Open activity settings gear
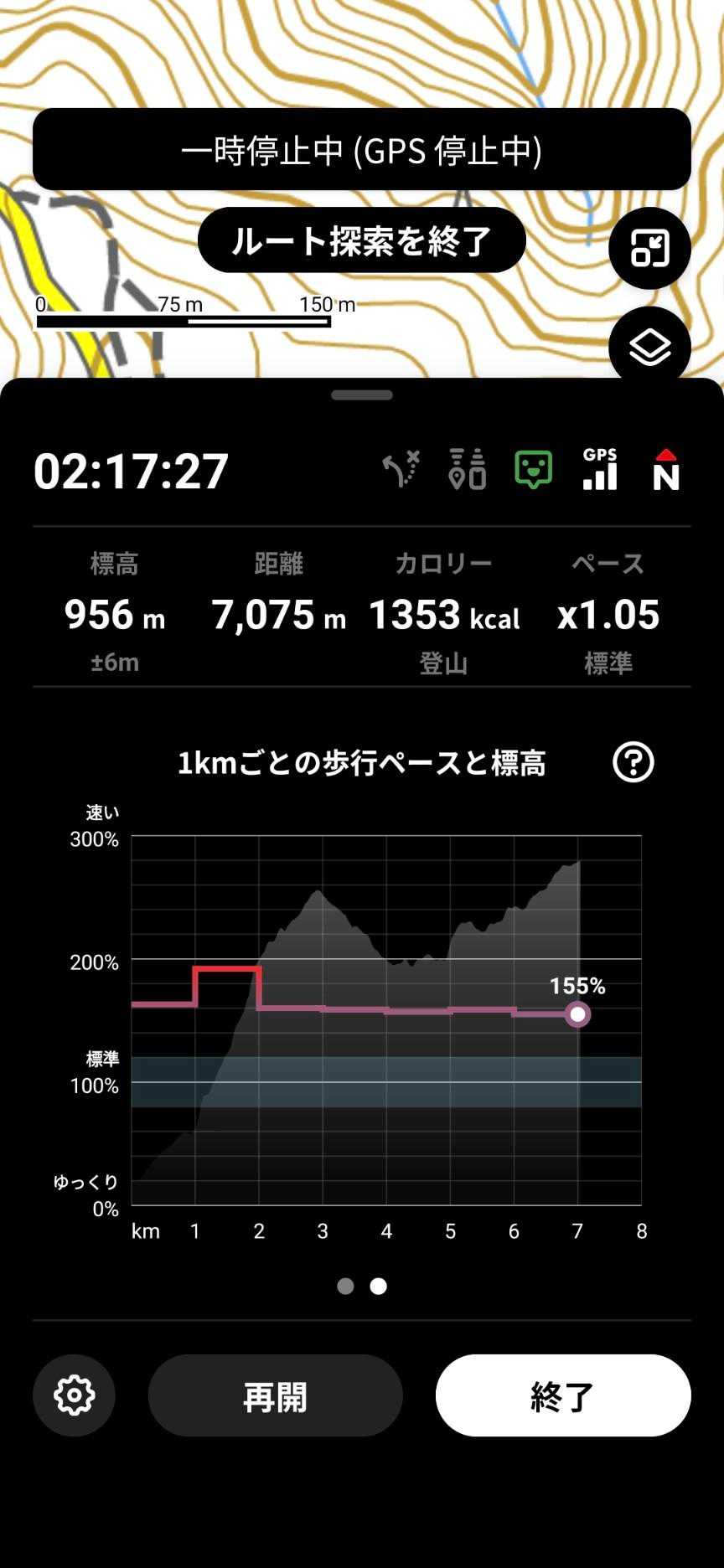 pyautogui.click(x=74, y=1395)
